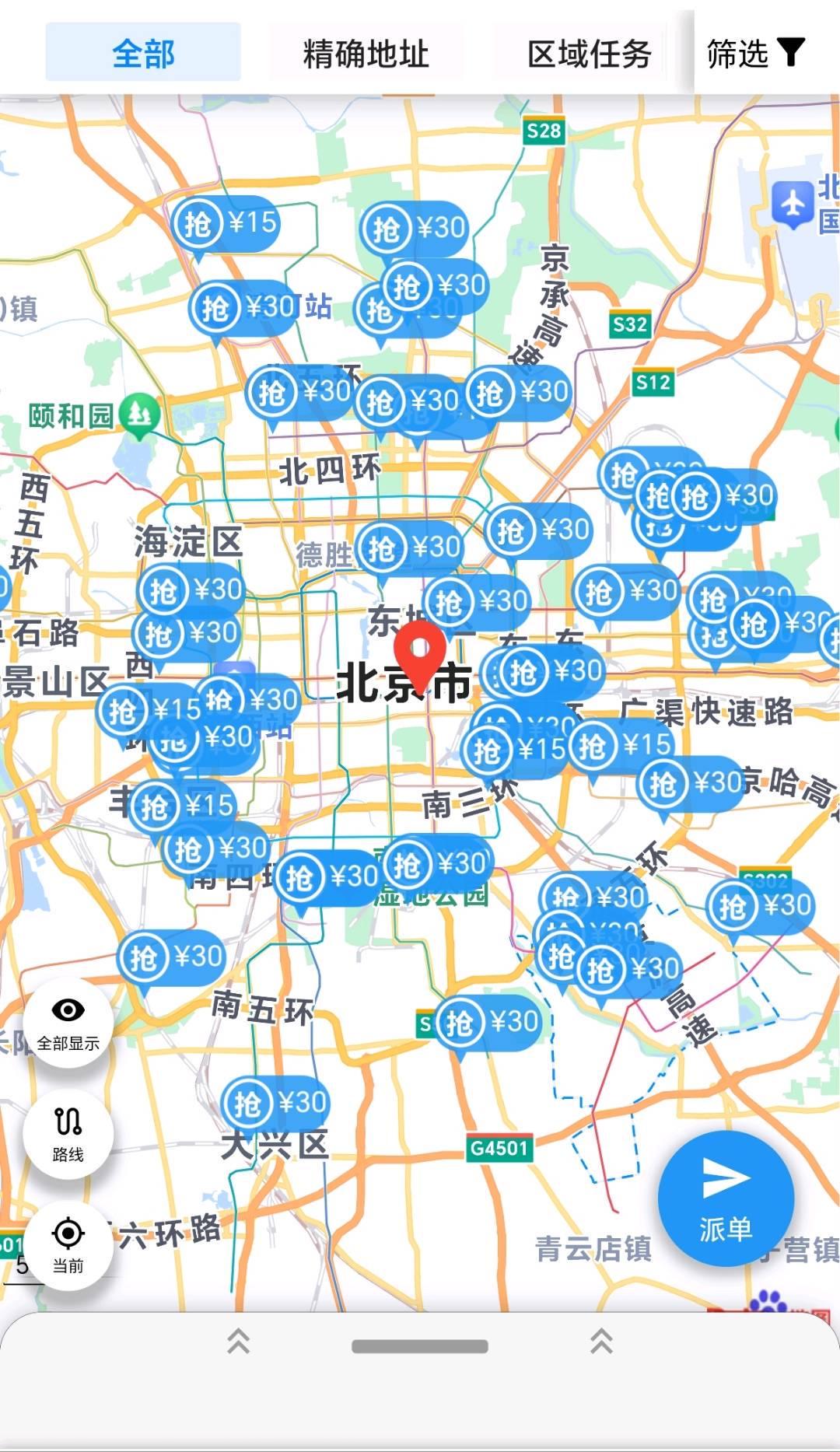Select the ¥15 task marker near the S28 road sign
The image size is (840, 1452).
coord(226,225)
